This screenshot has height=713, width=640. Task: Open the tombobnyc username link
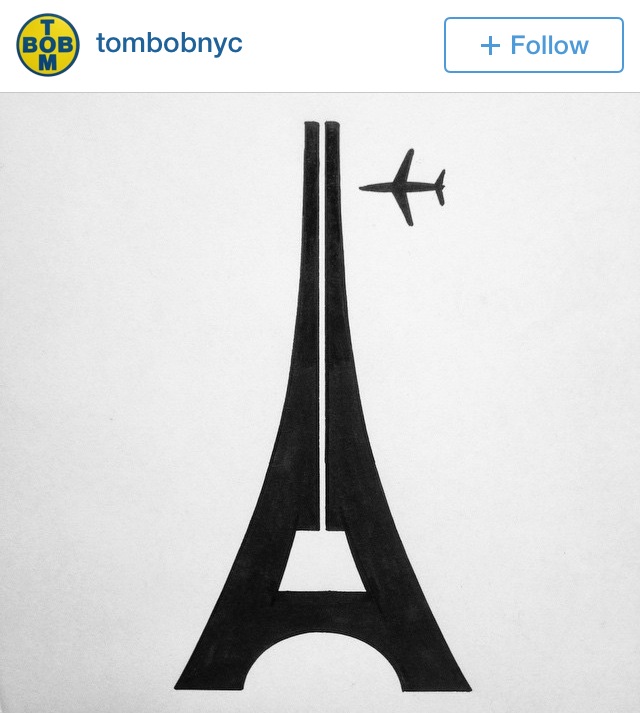(x=168, y=44)
